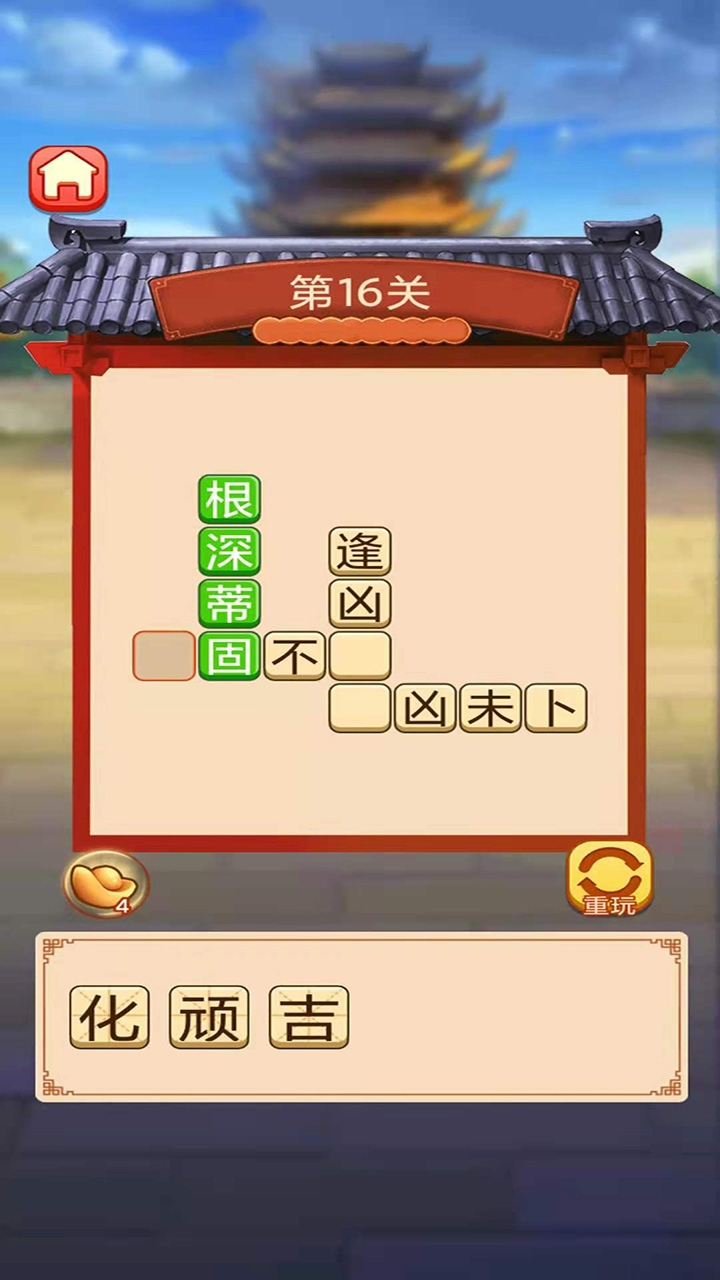Select the empty cell left of 固
Viewport: 720px width, 1280px height.
tap(164, 656)
